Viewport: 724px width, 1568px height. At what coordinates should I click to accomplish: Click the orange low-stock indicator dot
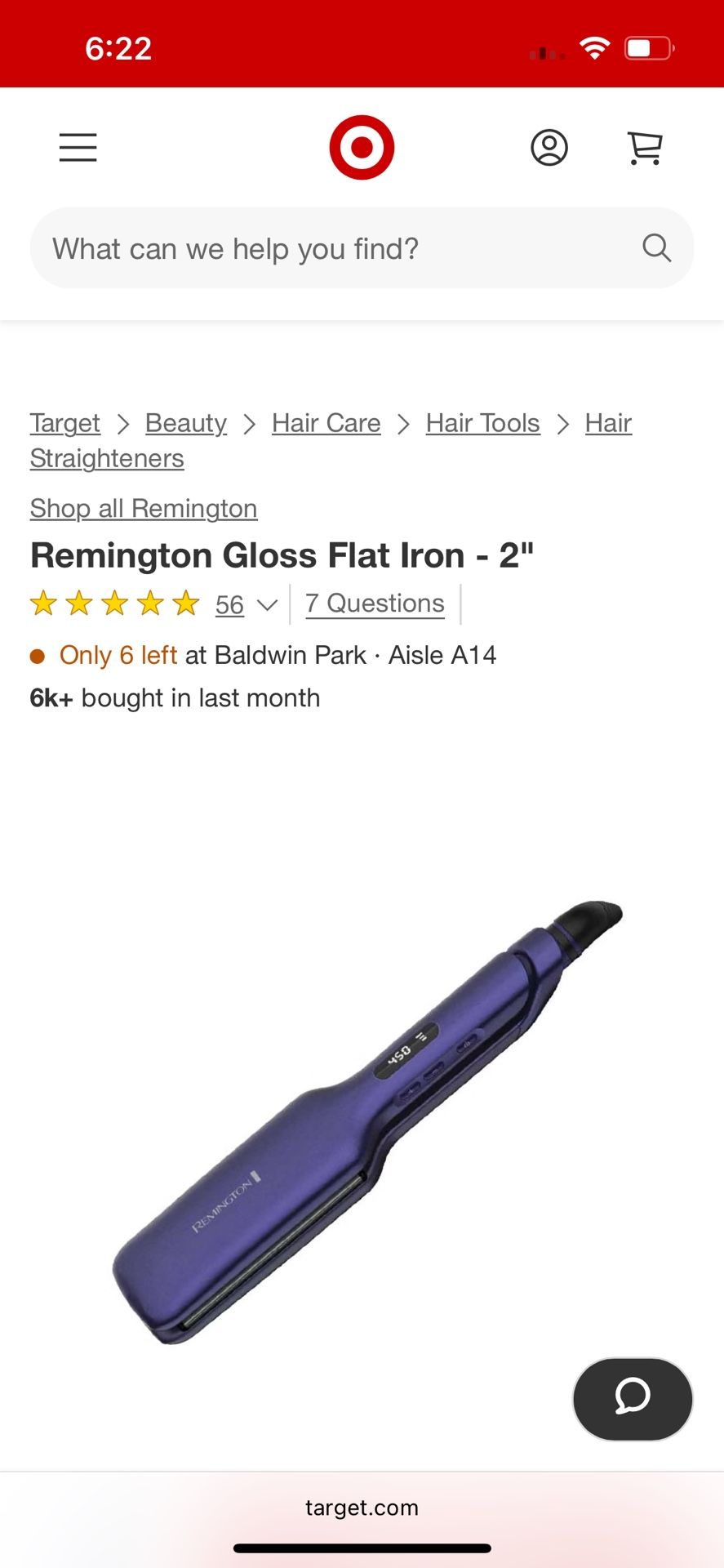click(37, 655)
